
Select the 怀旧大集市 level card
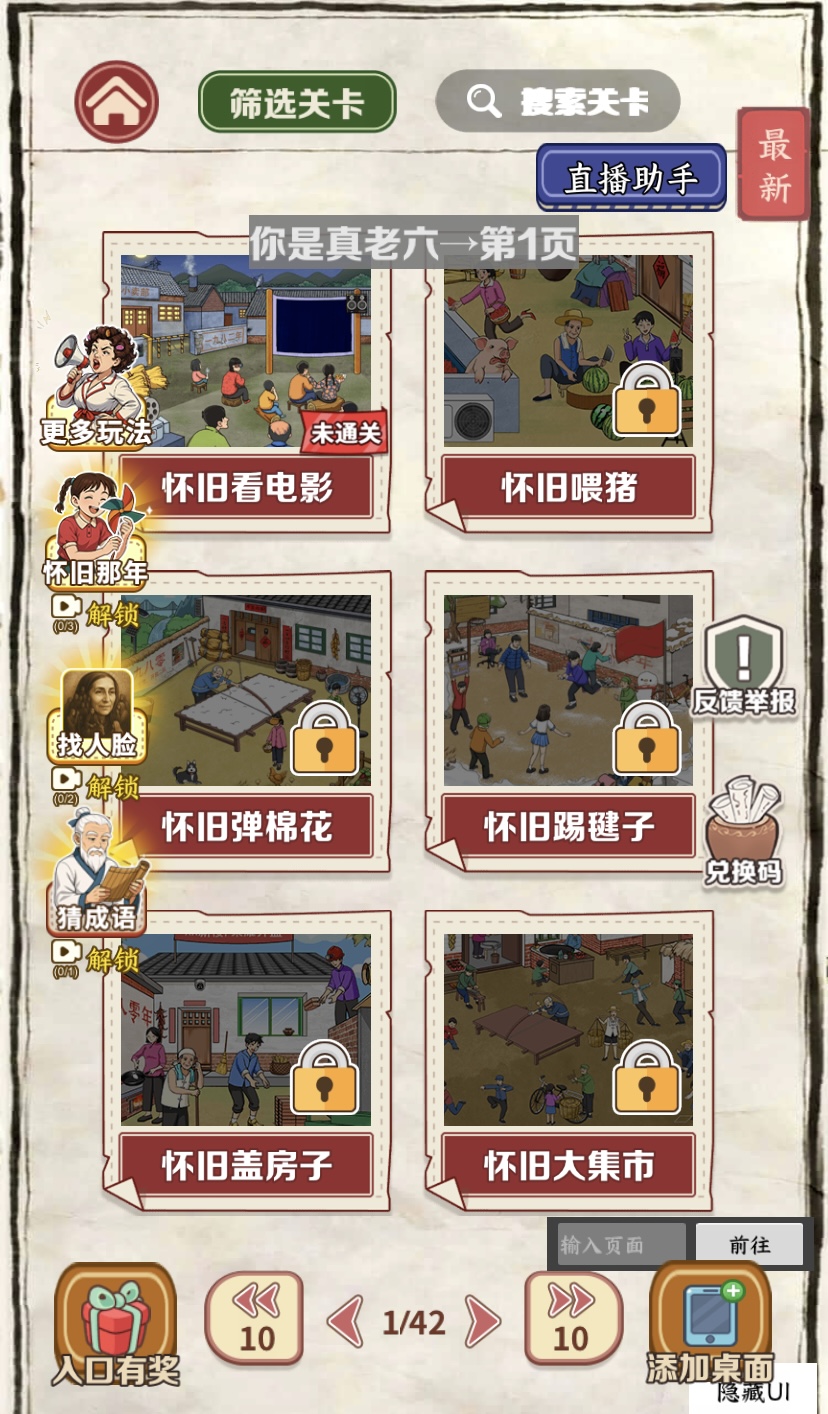coord(568,1060)
